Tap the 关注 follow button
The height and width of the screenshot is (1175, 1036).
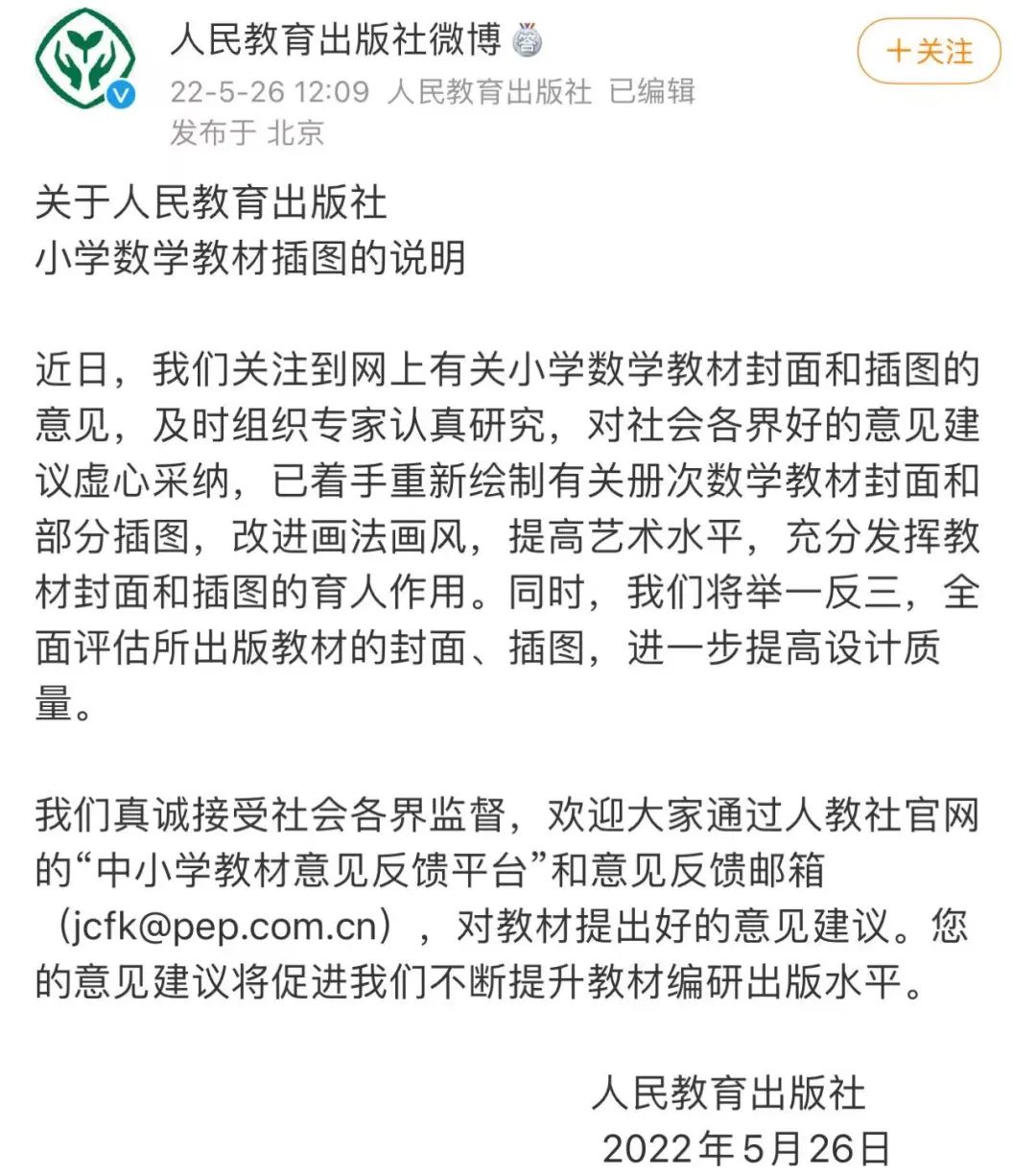929,52
